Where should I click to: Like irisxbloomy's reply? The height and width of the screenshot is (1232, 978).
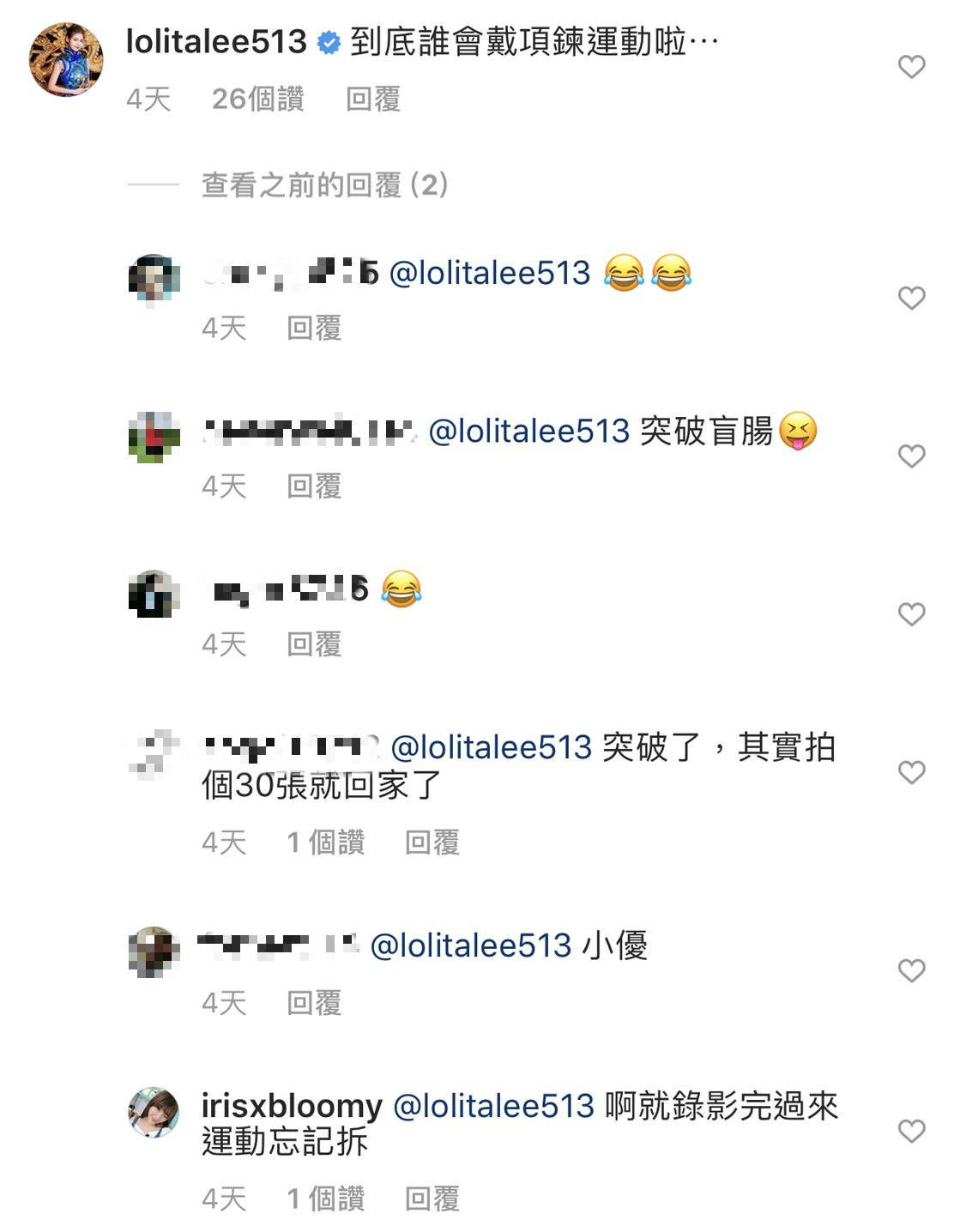pos(911,1131)
